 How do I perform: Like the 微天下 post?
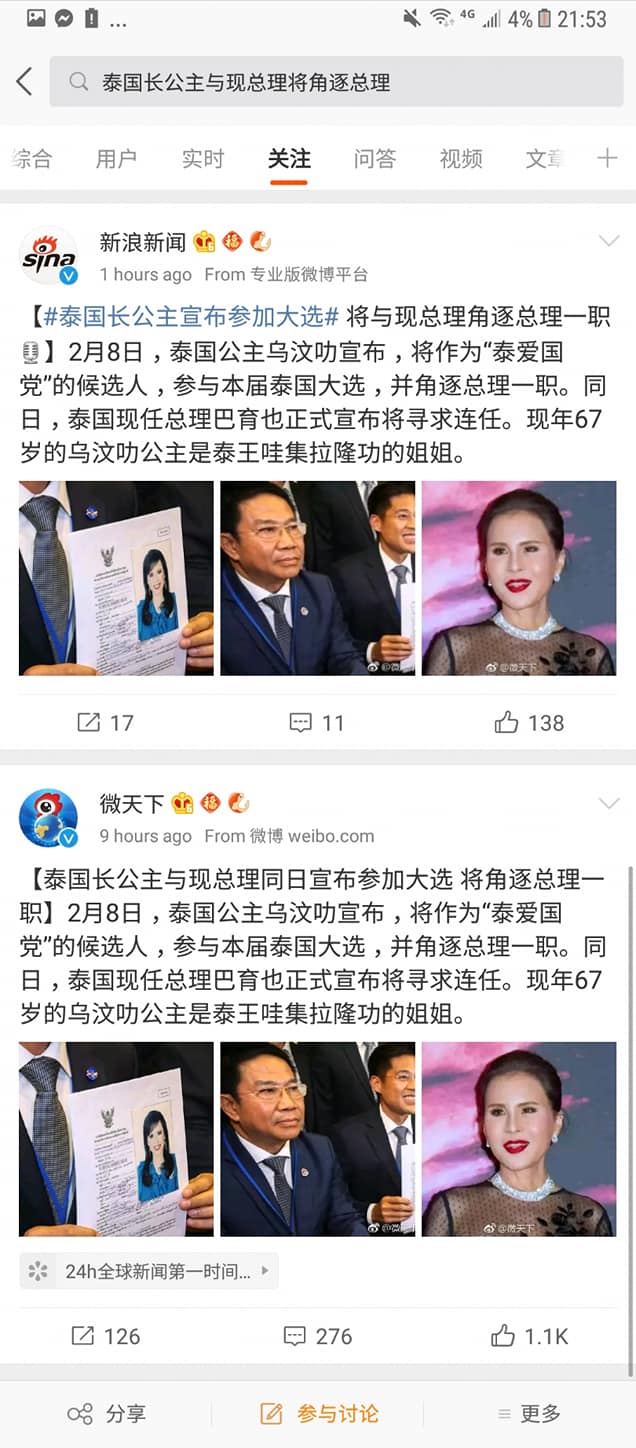(530, 1336)
